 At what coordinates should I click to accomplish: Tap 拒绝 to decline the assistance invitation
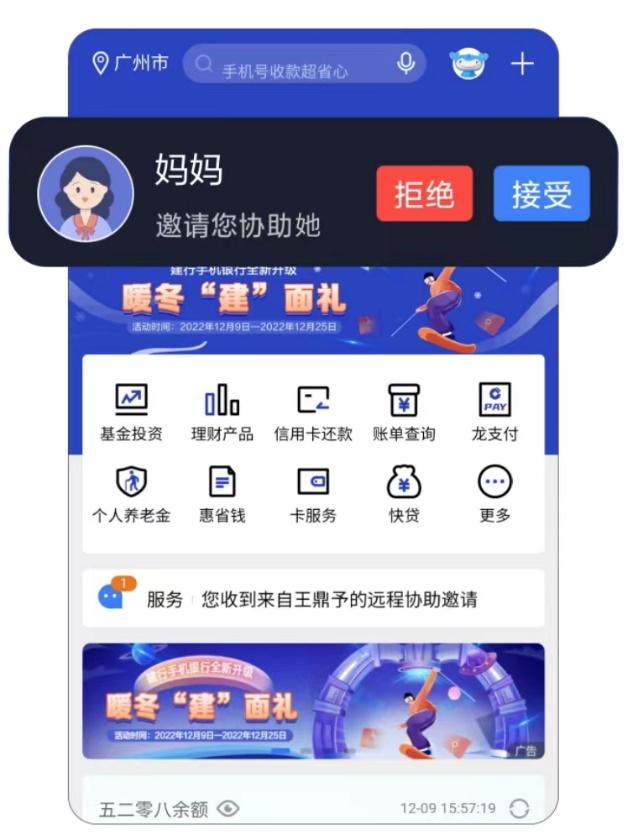424,194
